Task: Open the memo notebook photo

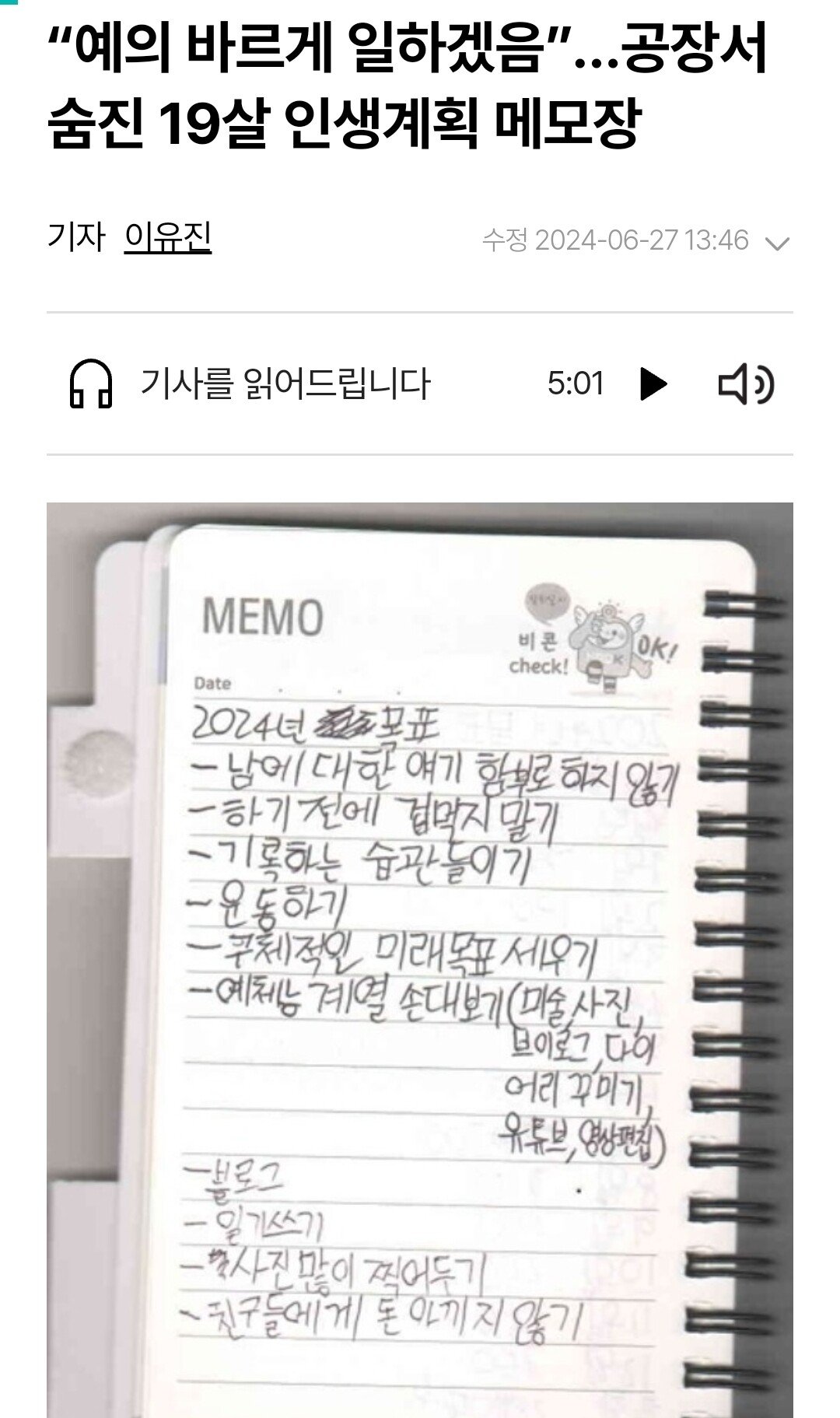Action: (x=420, y=957)
